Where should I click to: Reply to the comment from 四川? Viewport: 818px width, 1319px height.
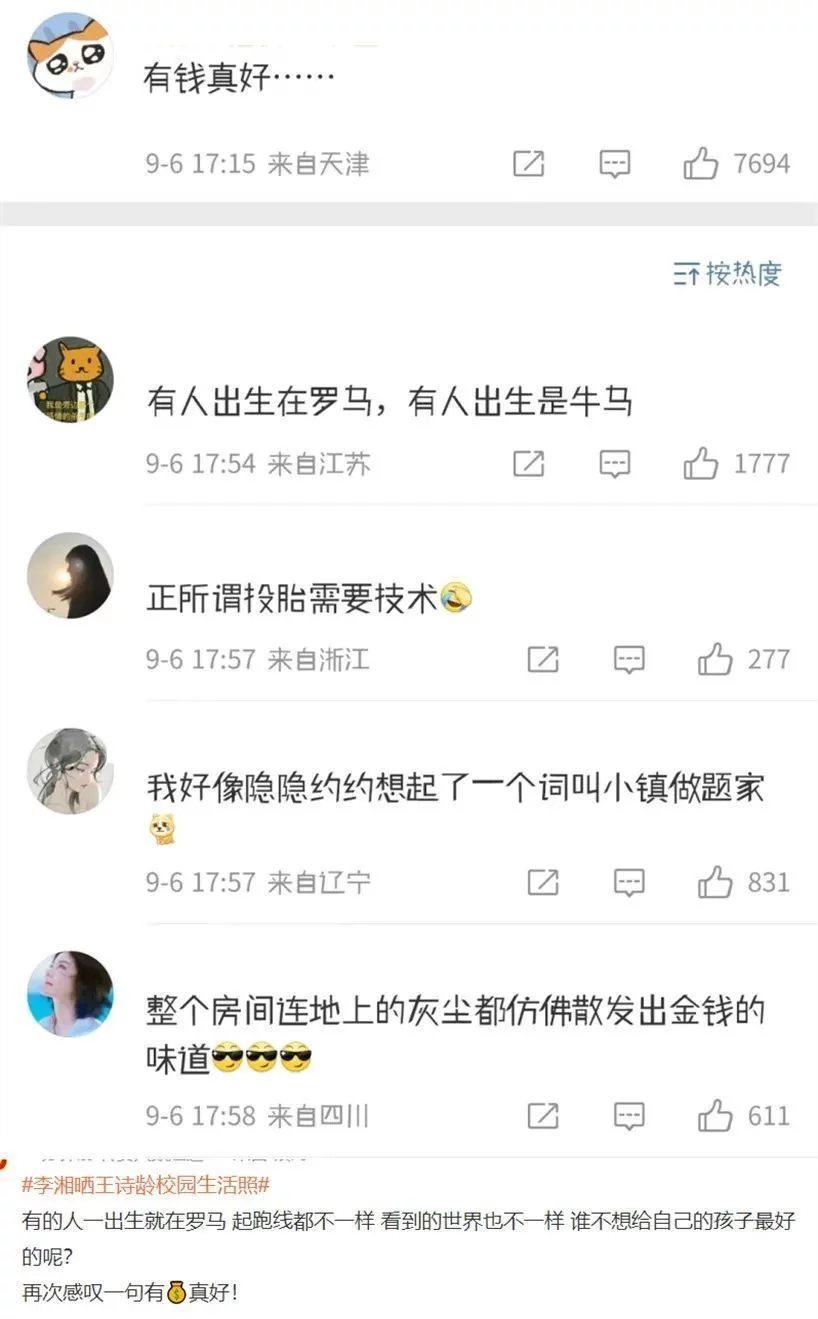tap(628, 1115)
